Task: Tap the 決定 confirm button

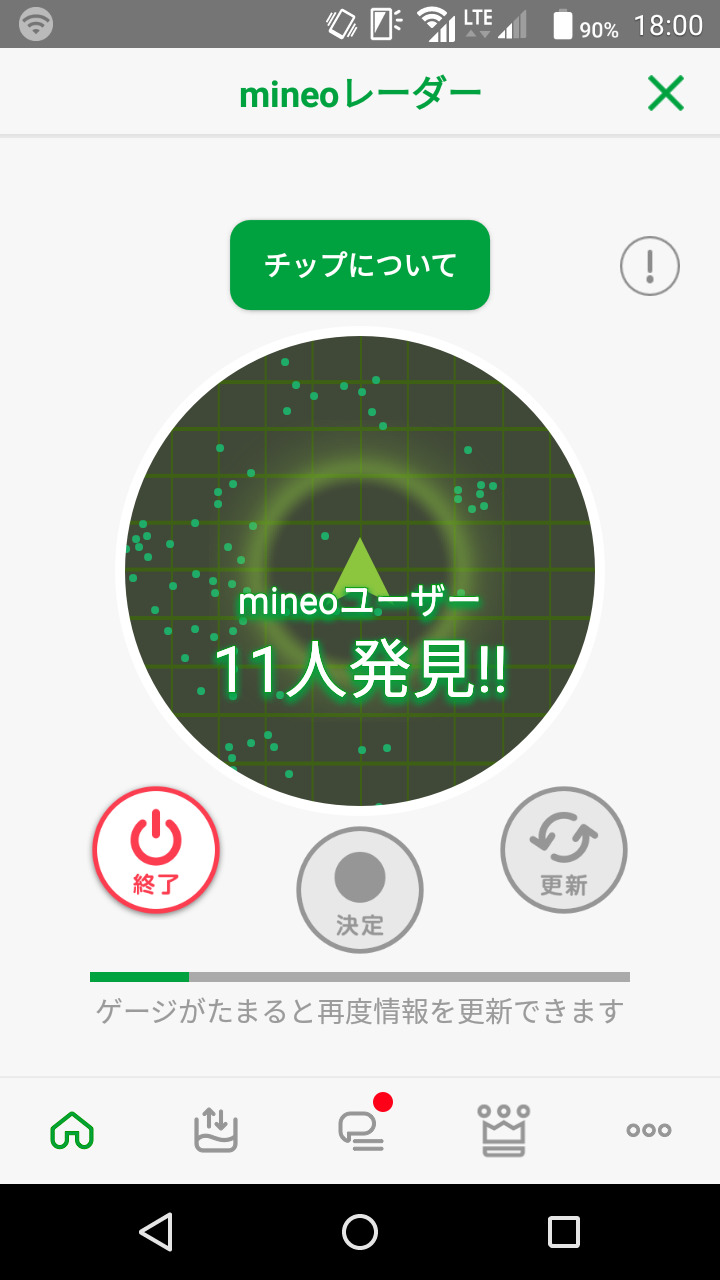Action: click(360, 889)
